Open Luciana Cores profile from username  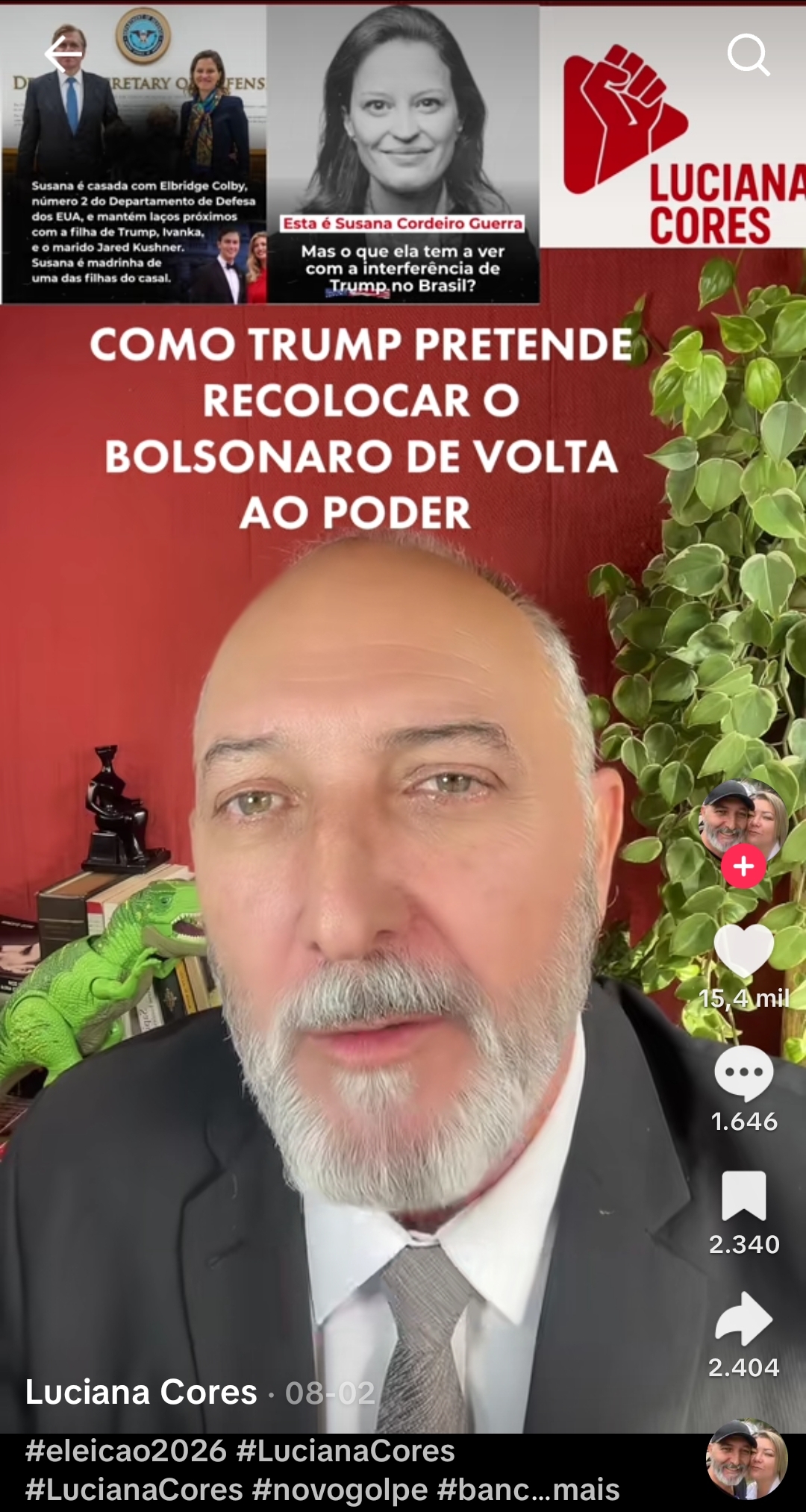(141, 1393)
